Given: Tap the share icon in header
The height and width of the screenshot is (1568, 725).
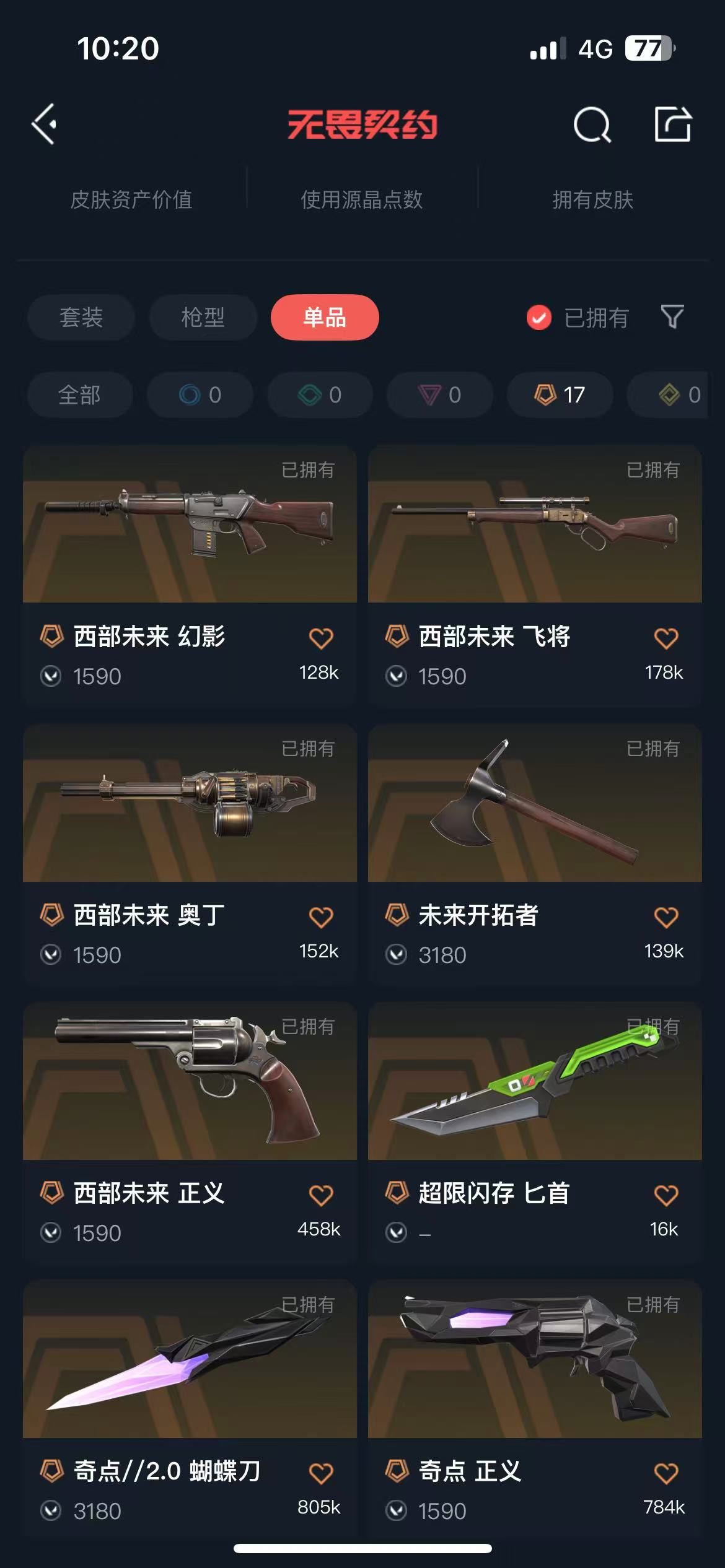Looking at the screenshot, I should click(x=672, y=124).
